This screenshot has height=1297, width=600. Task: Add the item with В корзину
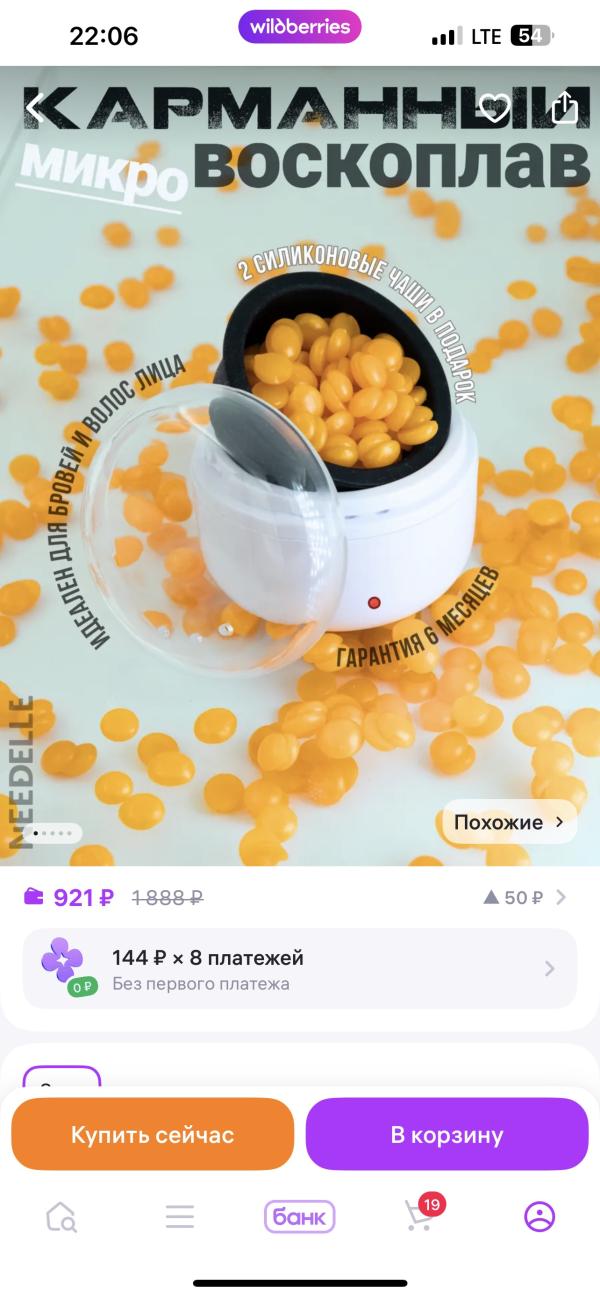coord(446,1135)
